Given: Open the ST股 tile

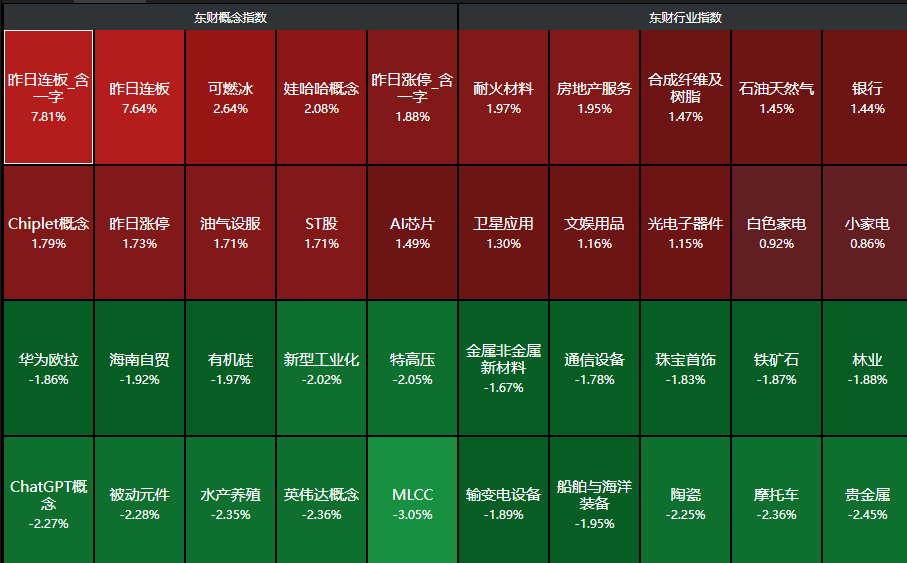Looking at the screenshot, I should pos(321,232).
